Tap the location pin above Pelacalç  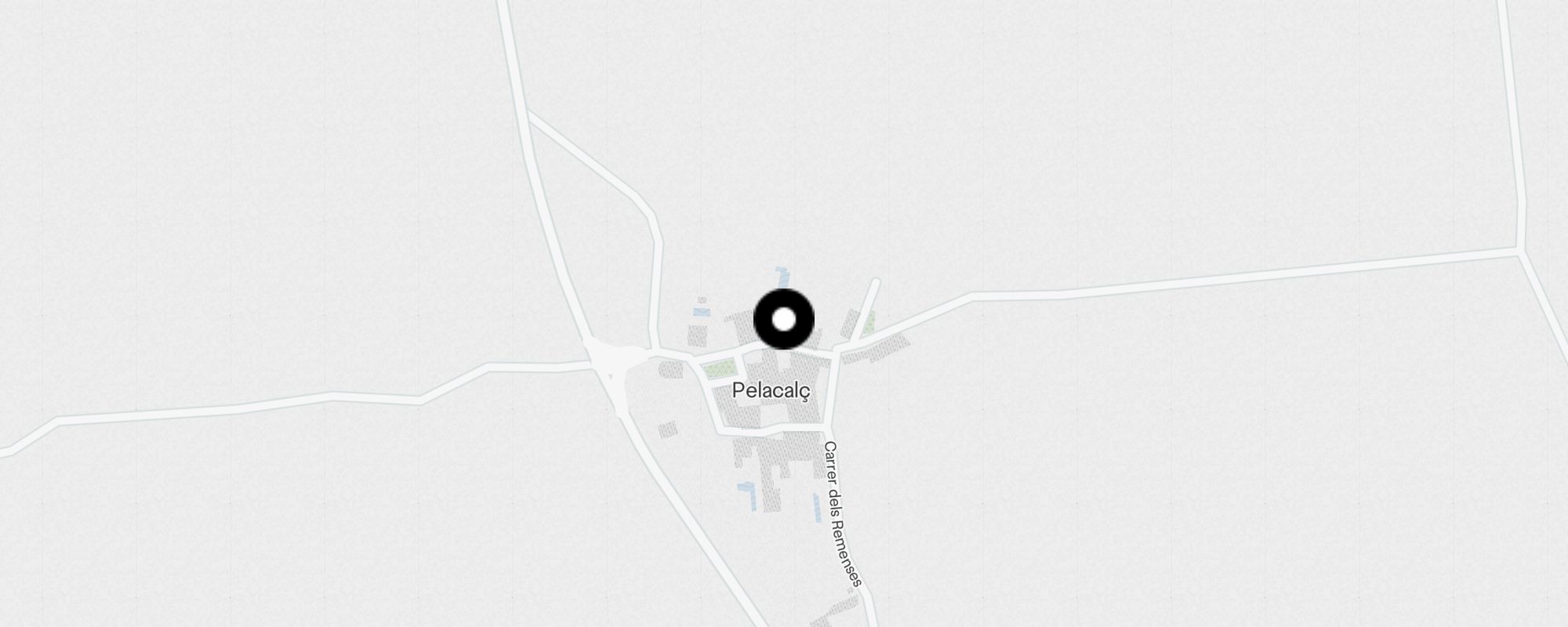783,319
